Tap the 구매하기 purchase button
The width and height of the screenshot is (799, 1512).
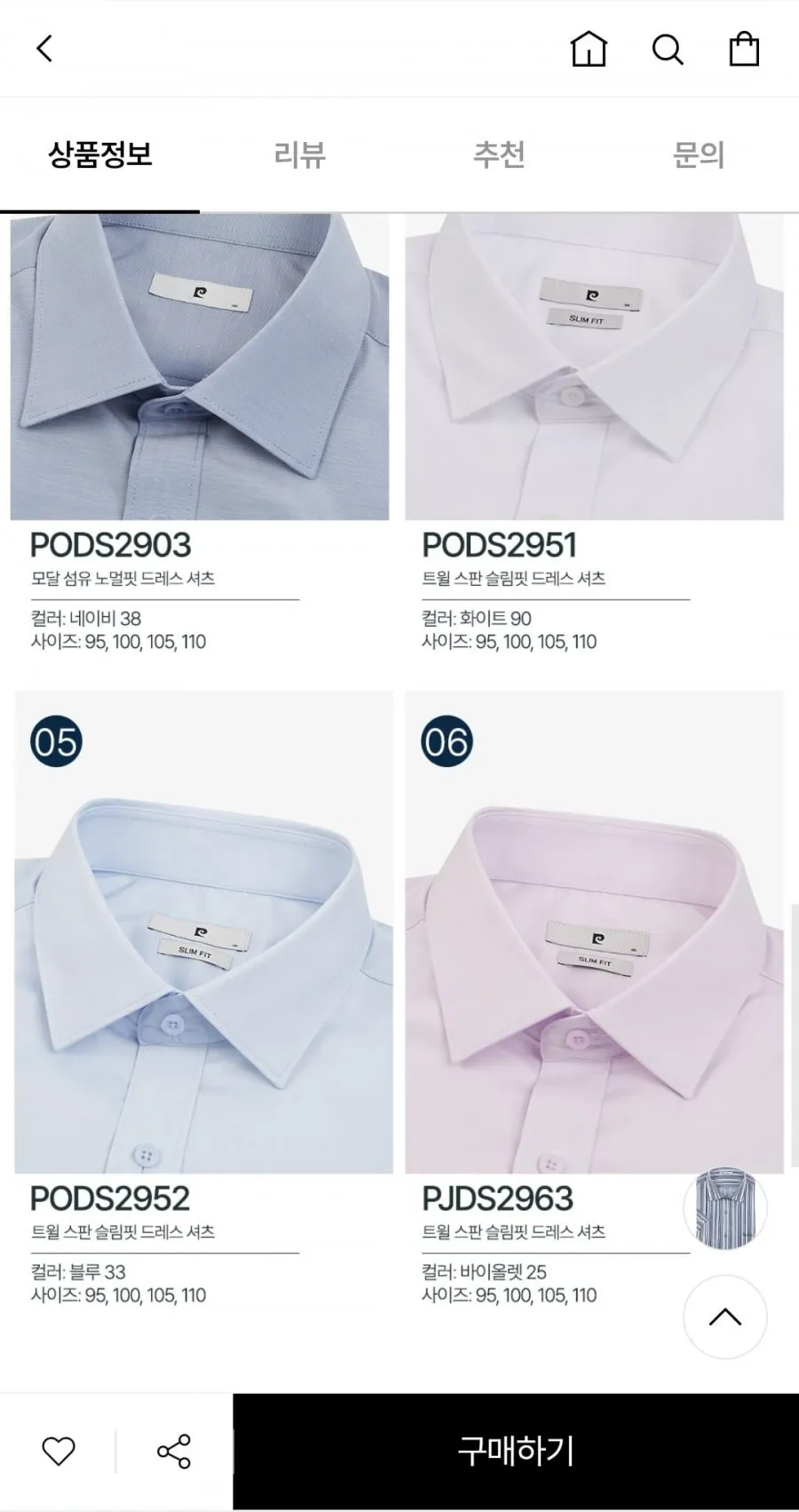point(516,1452)
